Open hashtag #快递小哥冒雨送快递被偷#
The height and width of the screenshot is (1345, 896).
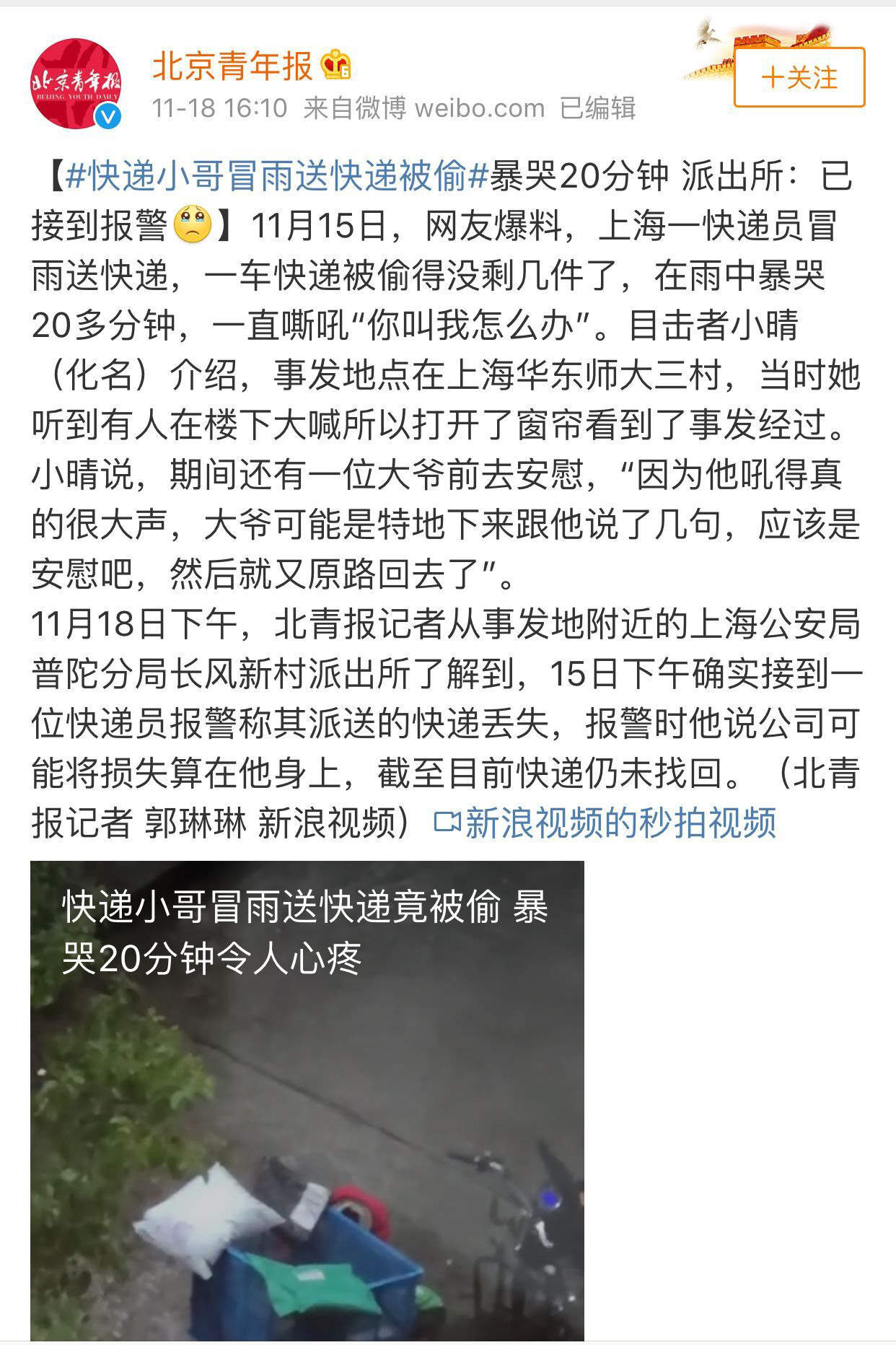277,177
